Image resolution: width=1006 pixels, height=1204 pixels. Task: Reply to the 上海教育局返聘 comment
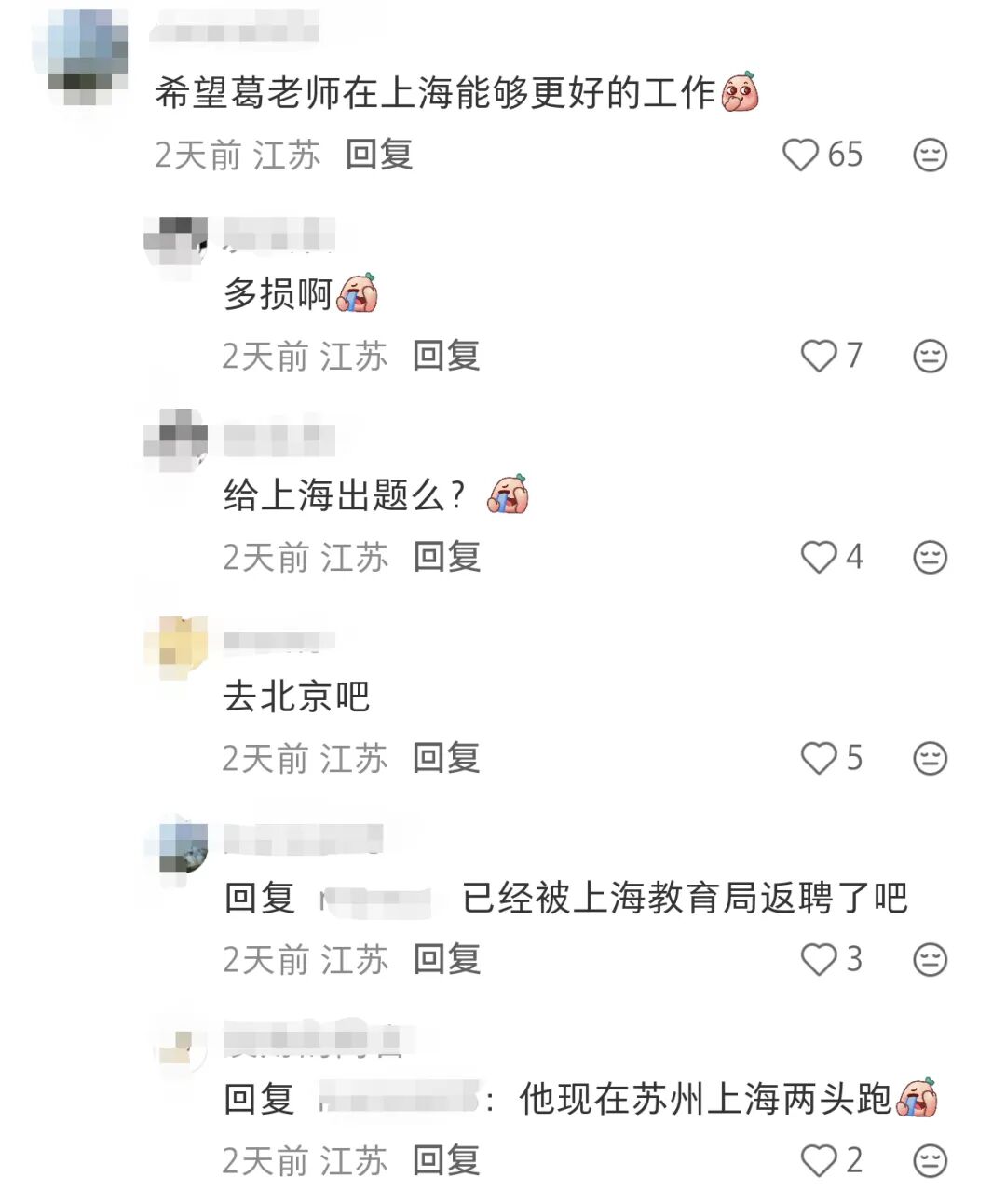(446, 959)
